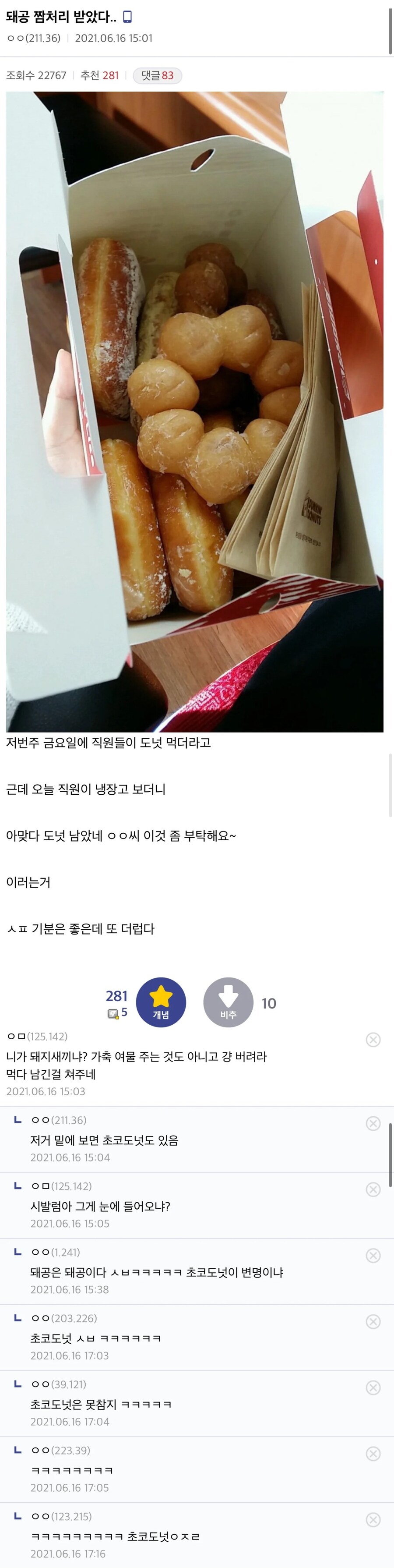Upvote the post with the 개념 star button
394x1568 pixels.
coord(161,1002)
